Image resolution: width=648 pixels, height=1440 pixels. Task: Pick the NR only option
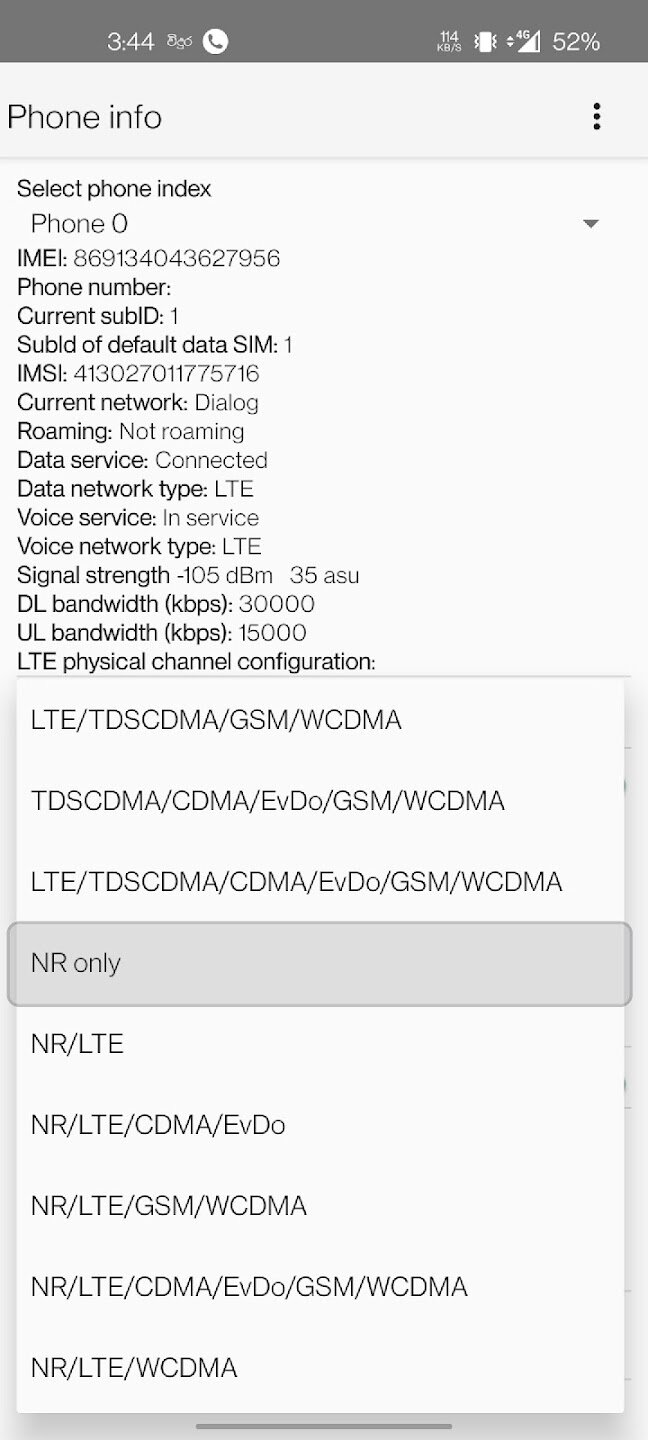[320, 963]
